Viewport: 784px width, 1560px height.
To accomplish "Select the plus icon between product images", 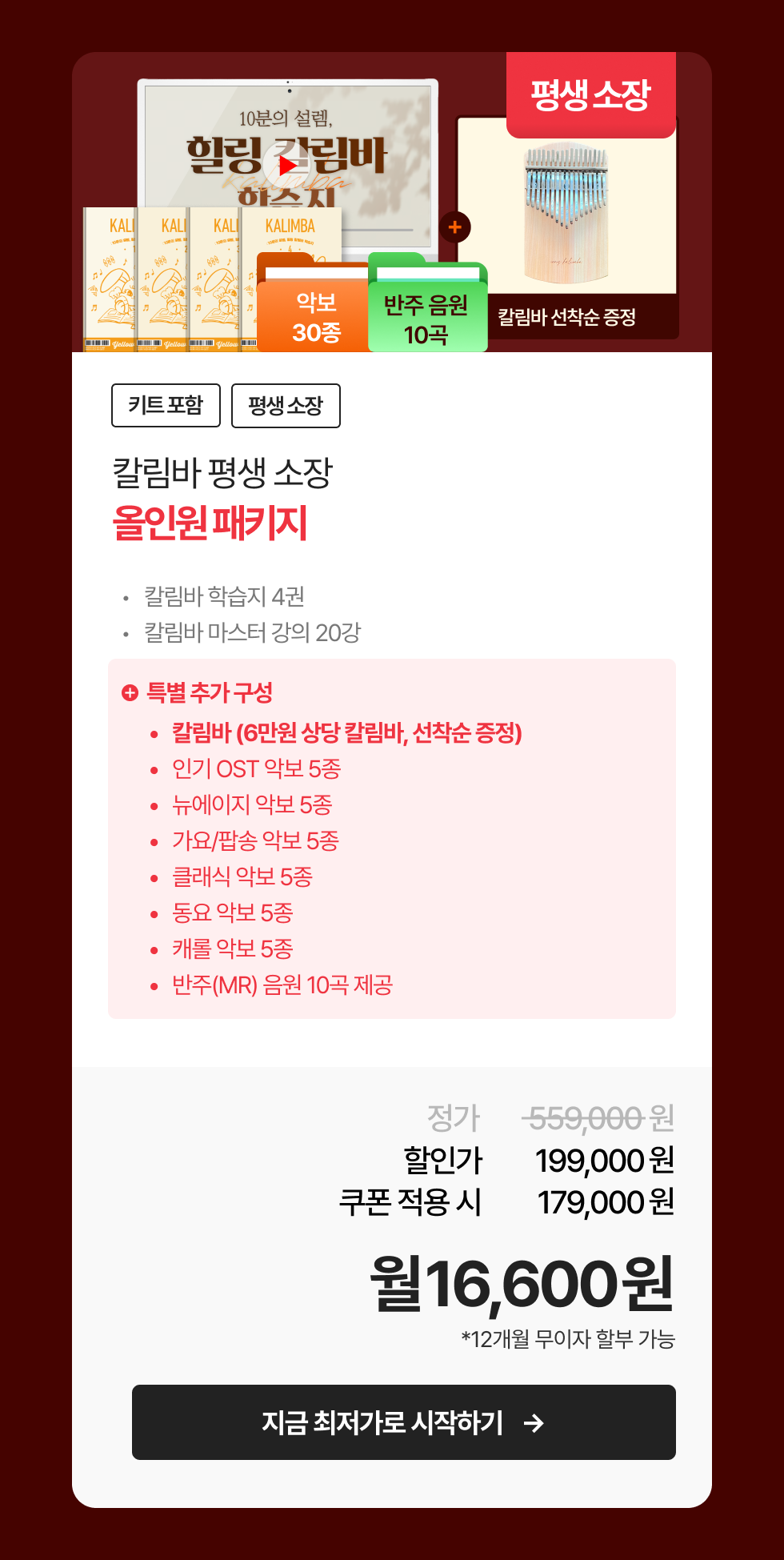I will [x=456, y=227].
